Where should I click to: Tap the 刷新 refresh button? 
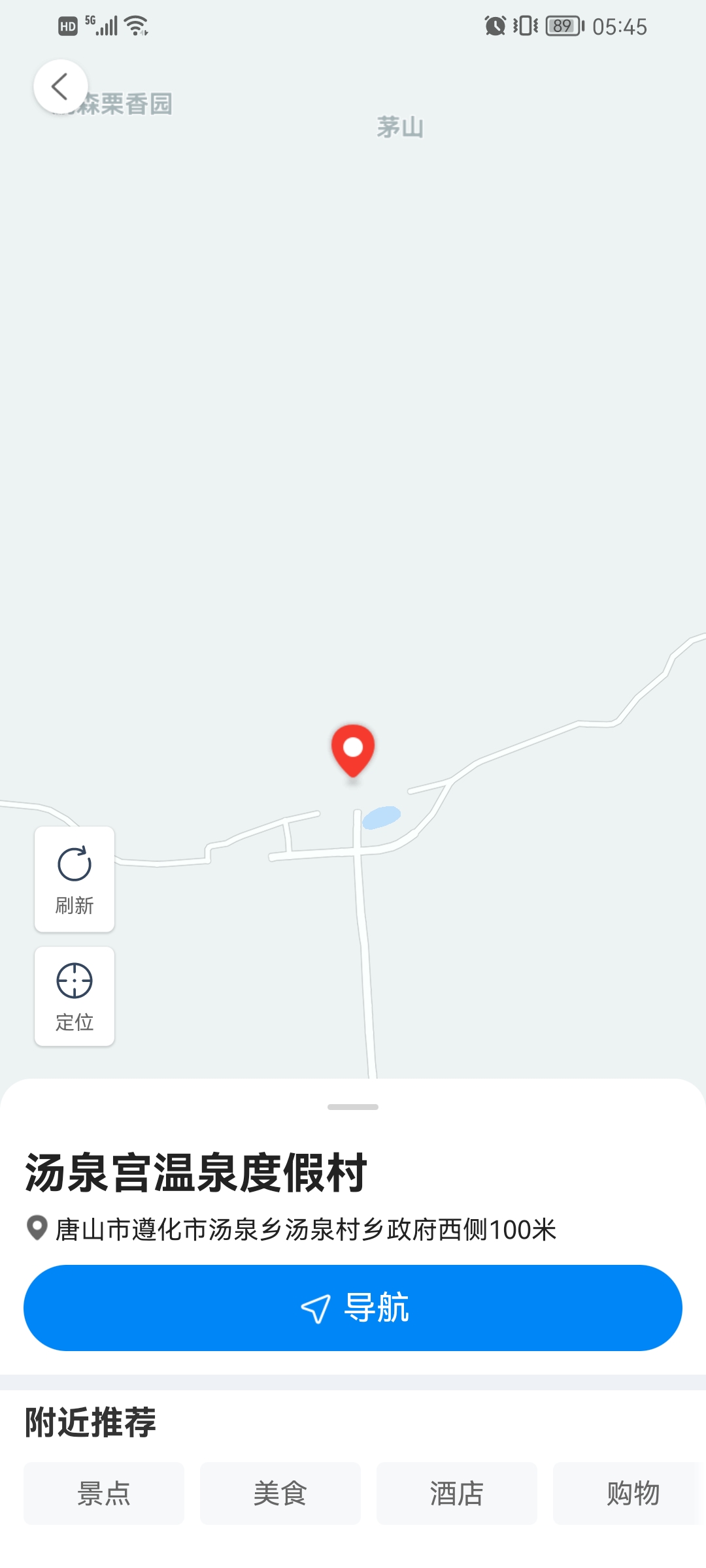[x=75, y=879]
